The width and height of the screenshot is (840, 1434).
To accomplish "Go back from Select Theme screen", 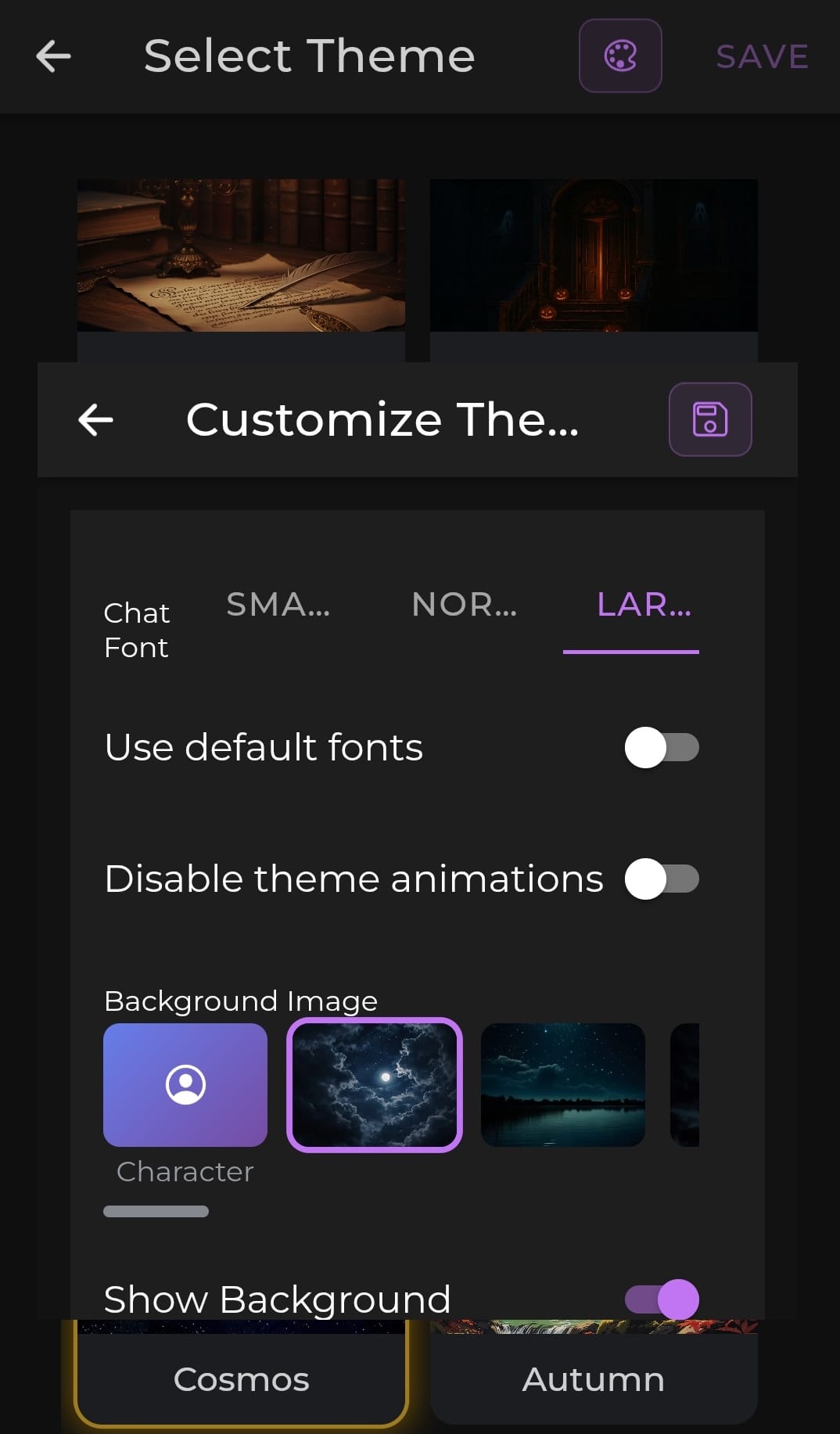I will (x=53, y=56).
